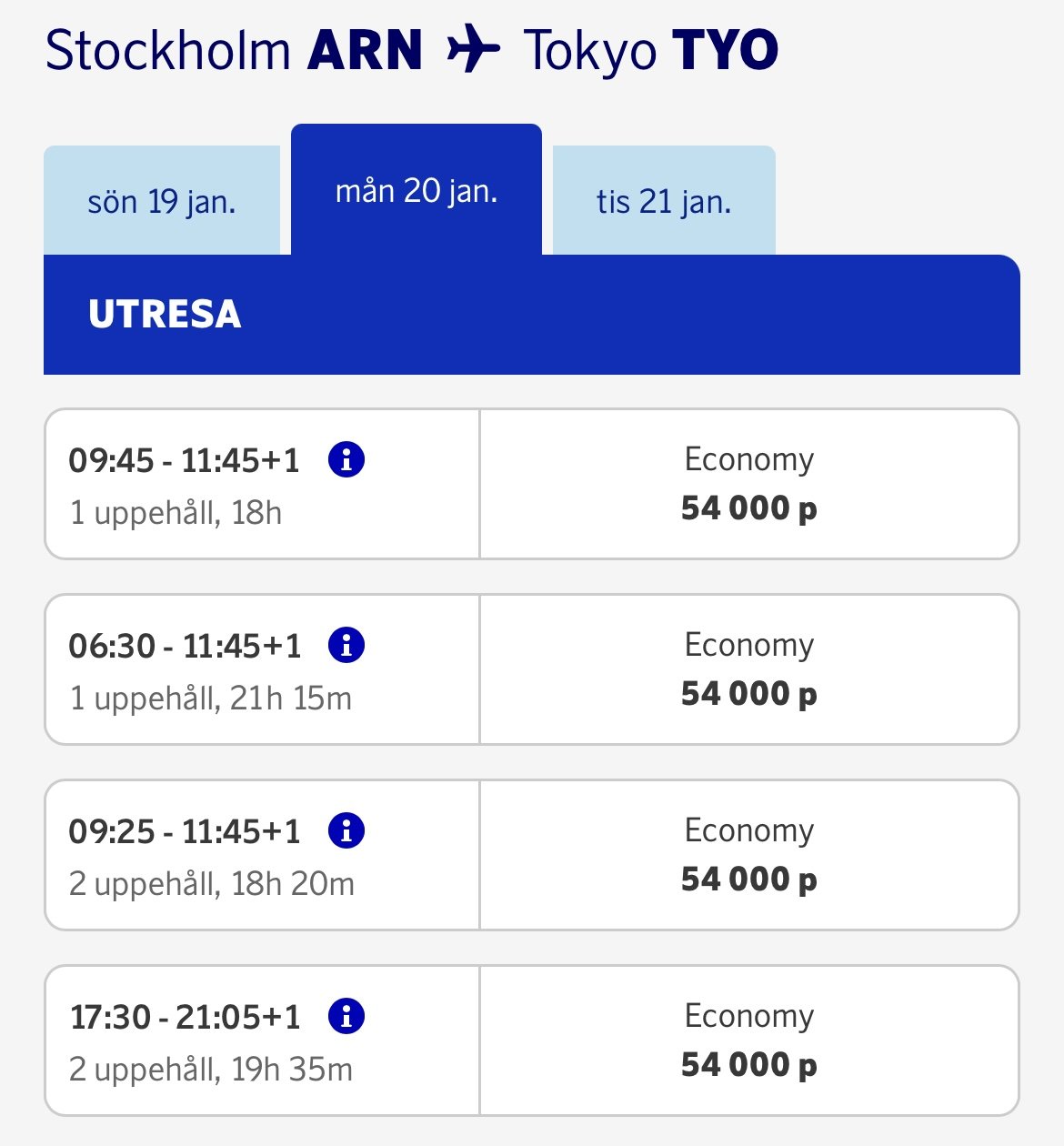Image resolution: width=1064 pixels, height=1146 pixels.
Task: Select the mån 20 jan. date tab
Action: tap(417, 191)
